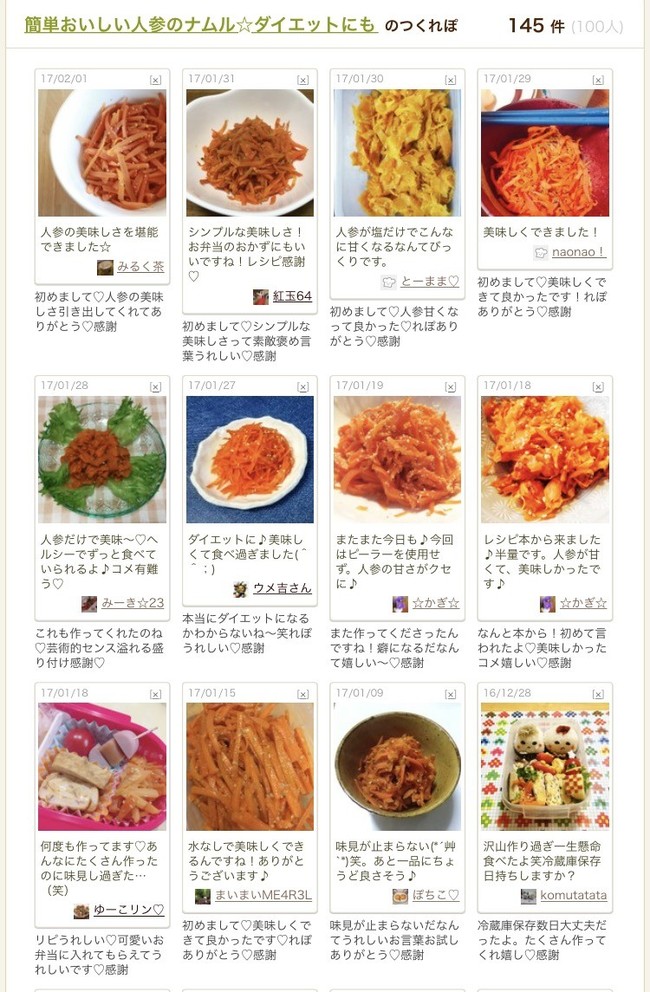Image resolution: width=650 pixels, height=992 pixels.
Task: Open ウメ吉さん's user profile link
Action: point(281,588)
